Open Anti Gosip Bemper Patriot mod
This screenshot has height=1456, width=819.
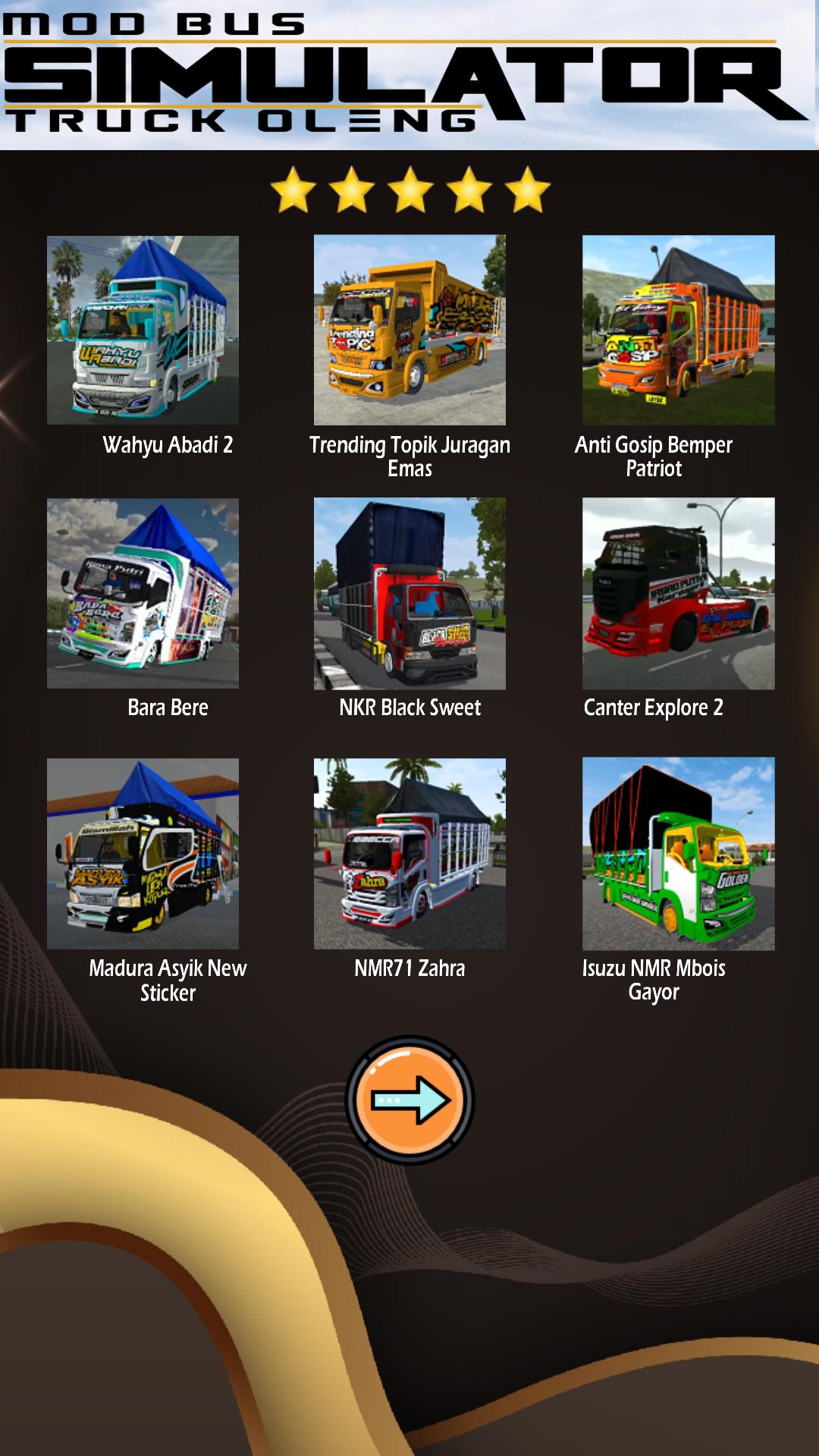click(x=678, y=330)
